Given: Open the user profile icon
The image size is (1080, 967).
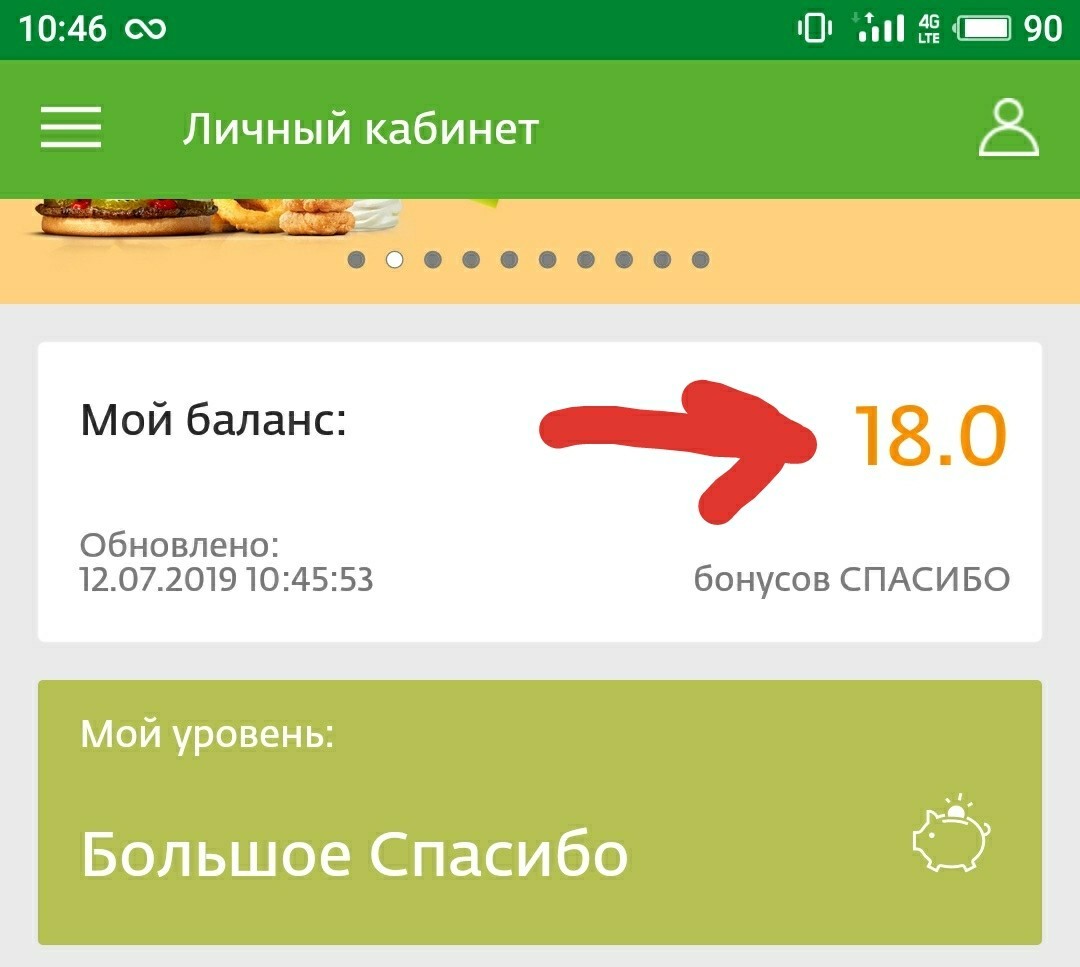Looking at the screenshot, I should pyautogui.click(x=1008, y=128).
